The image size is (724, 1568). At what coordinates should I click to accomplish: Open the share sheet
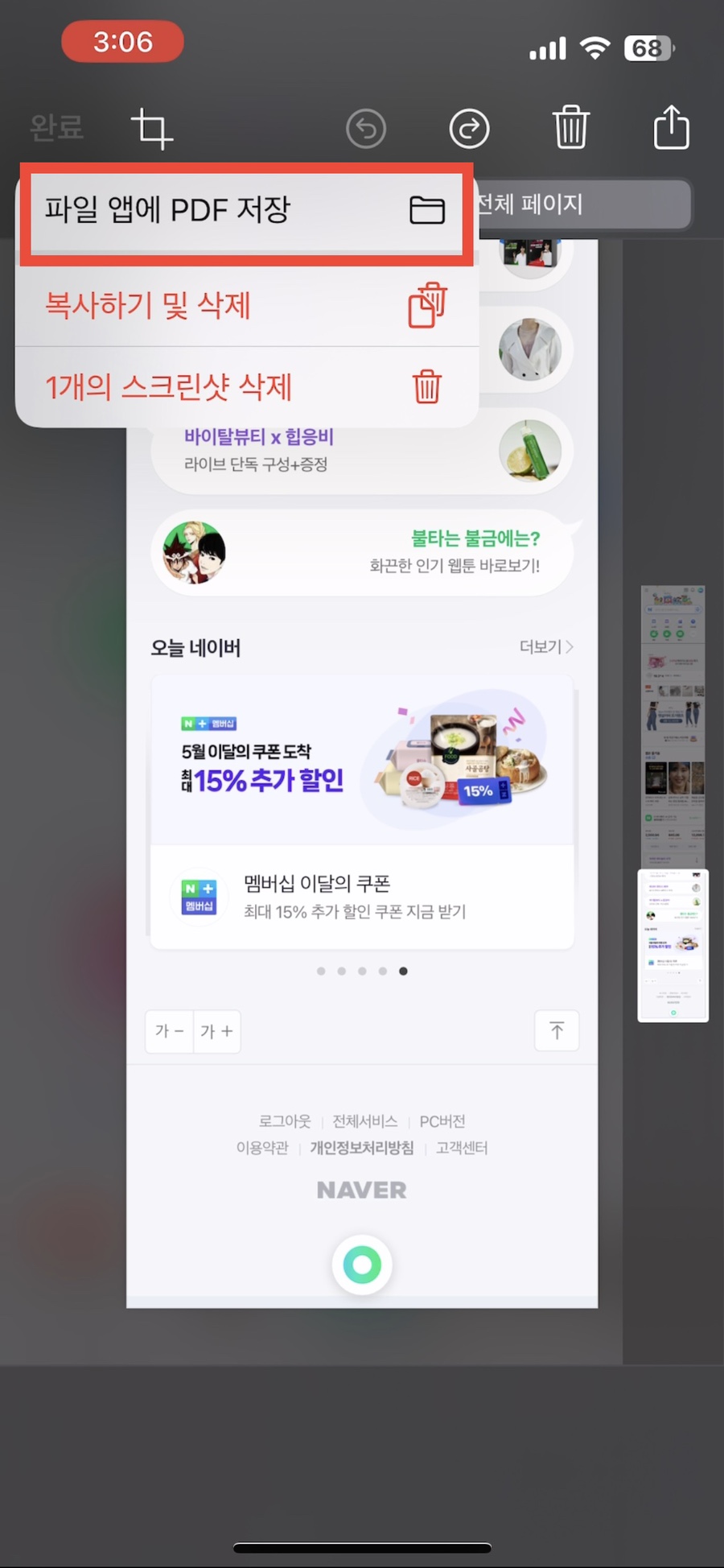pyautogui.click(x=672, y=127)
